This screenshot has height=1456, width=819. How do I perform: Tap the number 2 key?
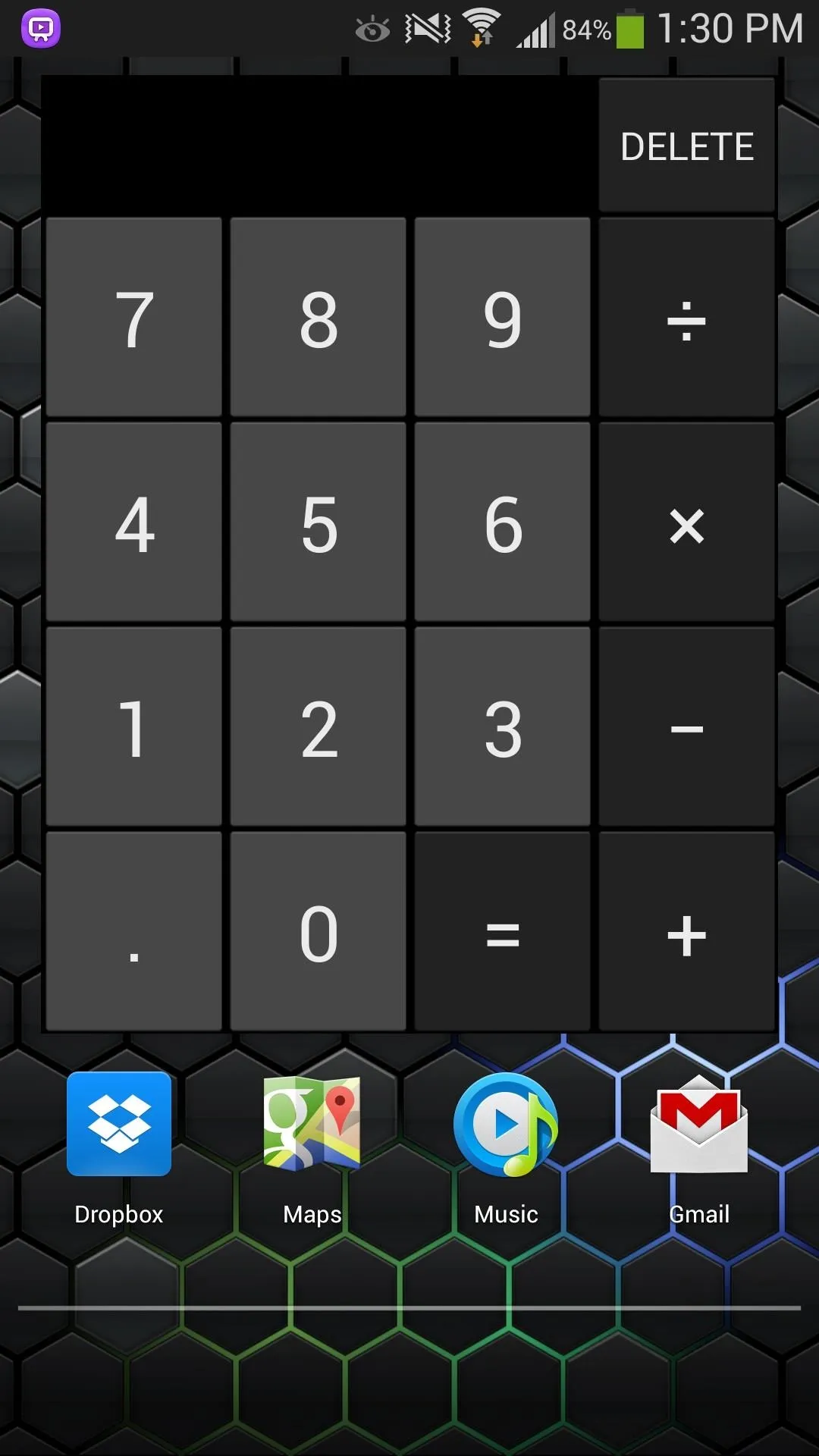click(x=318, y=727)
